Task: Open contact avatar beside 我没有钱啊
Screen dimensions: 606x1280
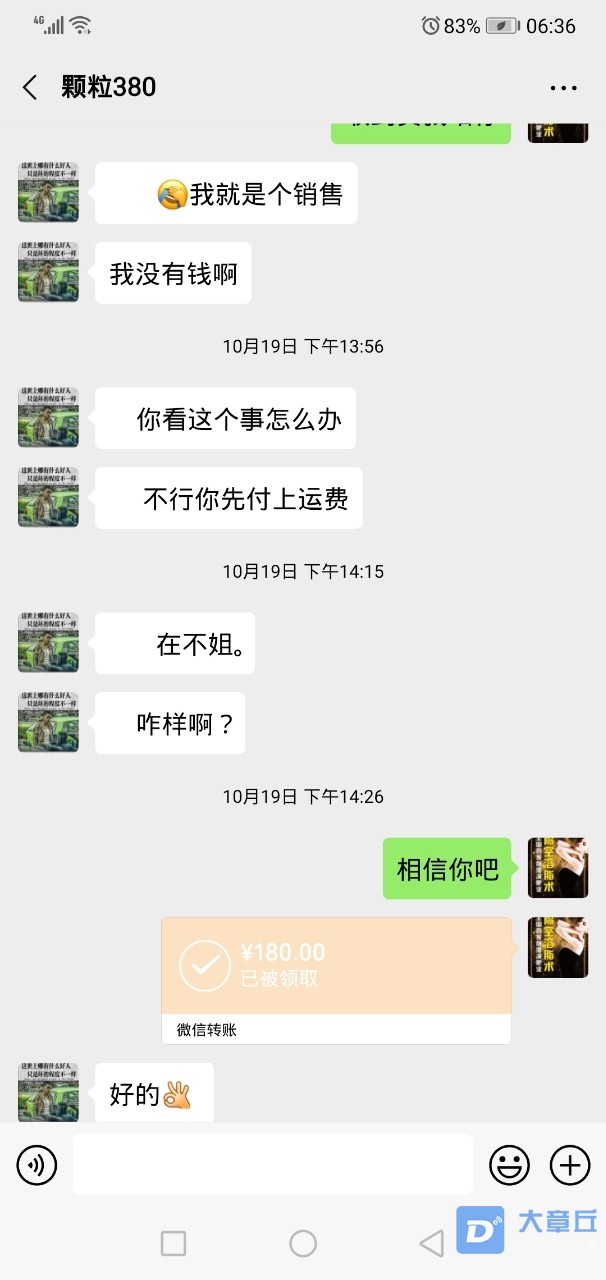Action: coord(48,272)
